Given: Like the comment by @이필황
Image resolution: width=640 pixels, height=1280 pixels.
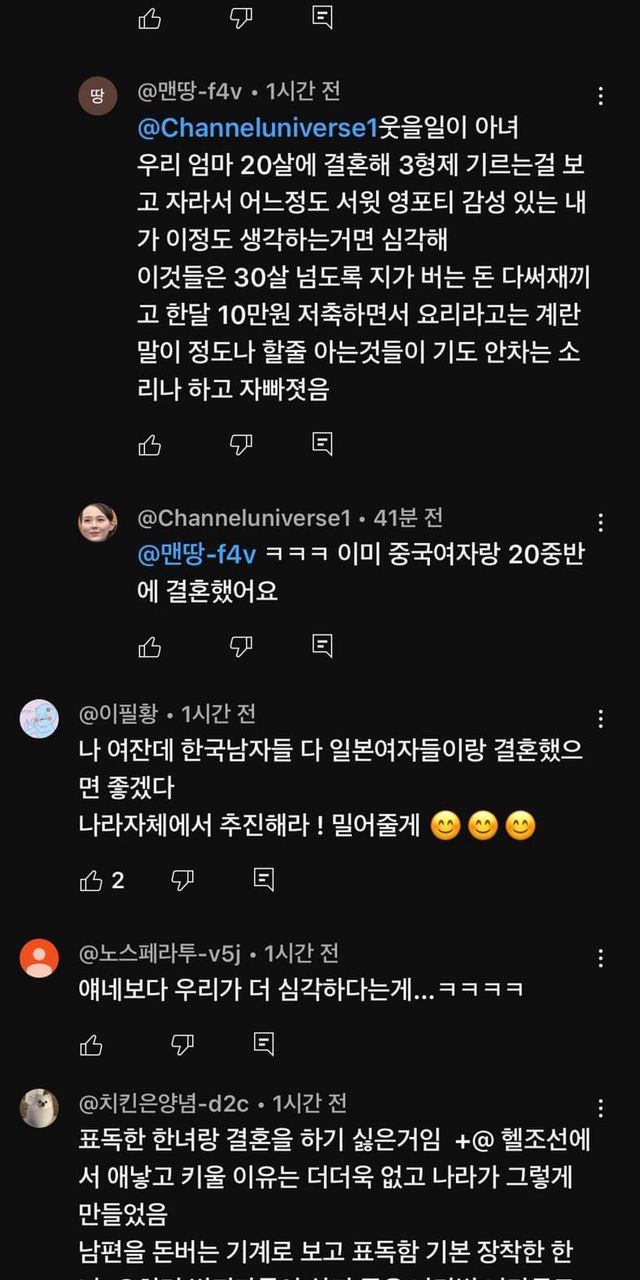Looking at the screenshot, I should tap(91, 881).
